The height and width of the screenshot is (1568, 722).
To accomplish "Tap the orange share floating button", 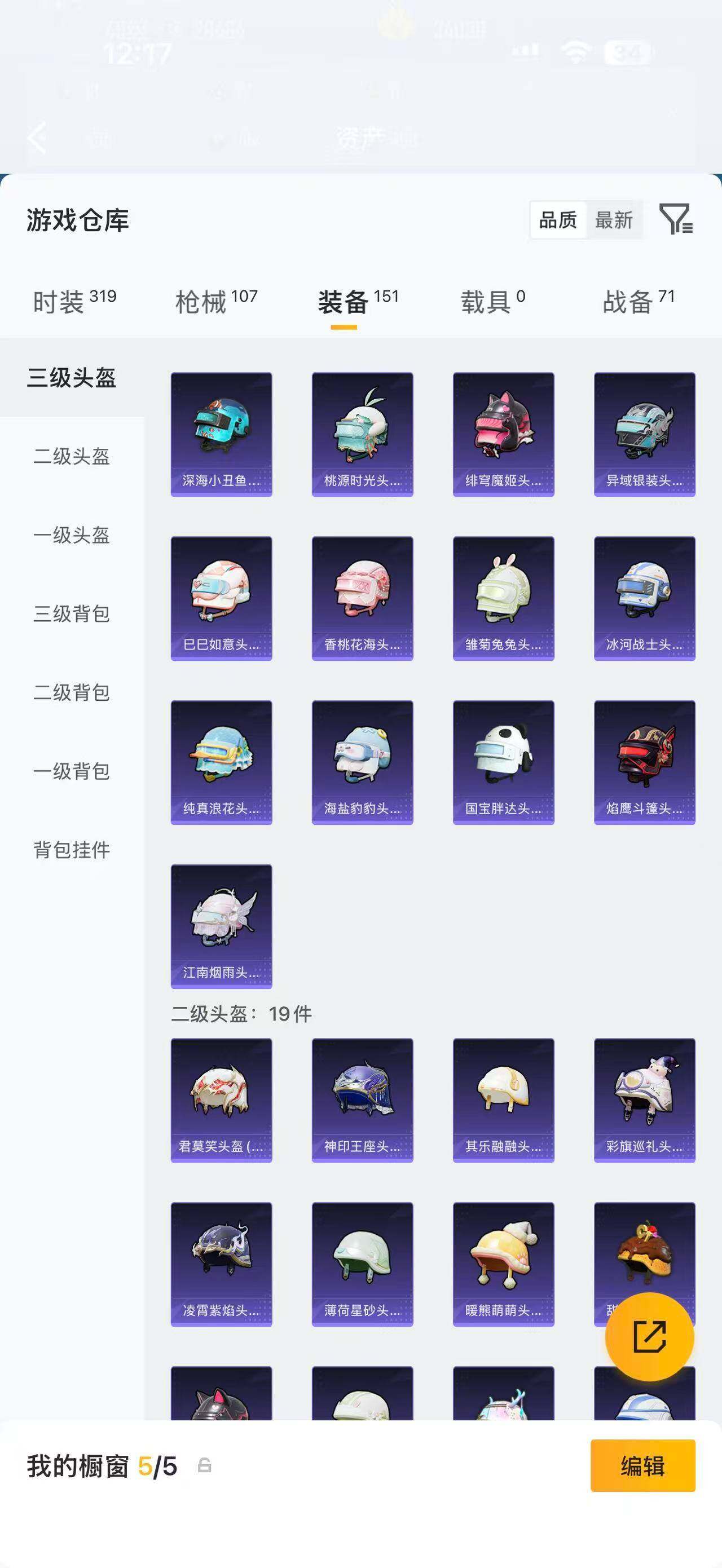I will [650, 1337].
